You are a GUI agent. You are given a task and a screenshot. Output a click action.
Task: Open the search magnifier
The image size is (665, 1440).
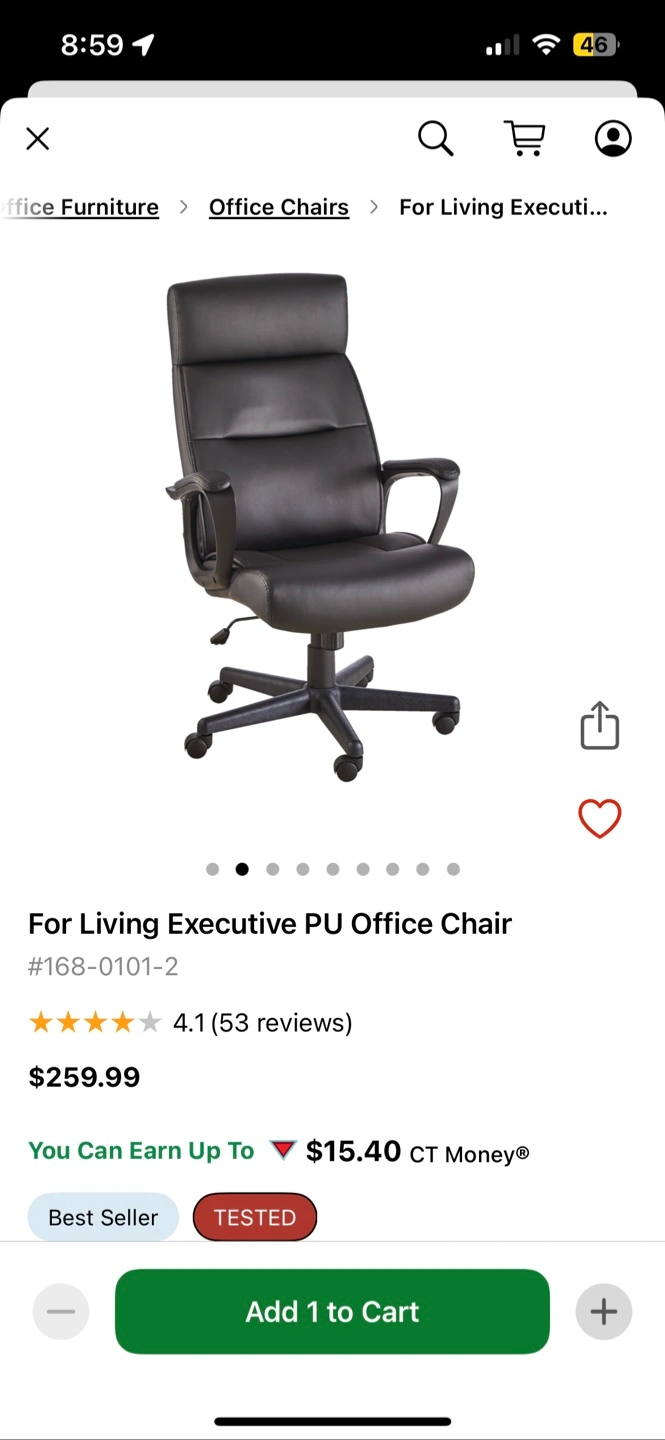(435, 139)
